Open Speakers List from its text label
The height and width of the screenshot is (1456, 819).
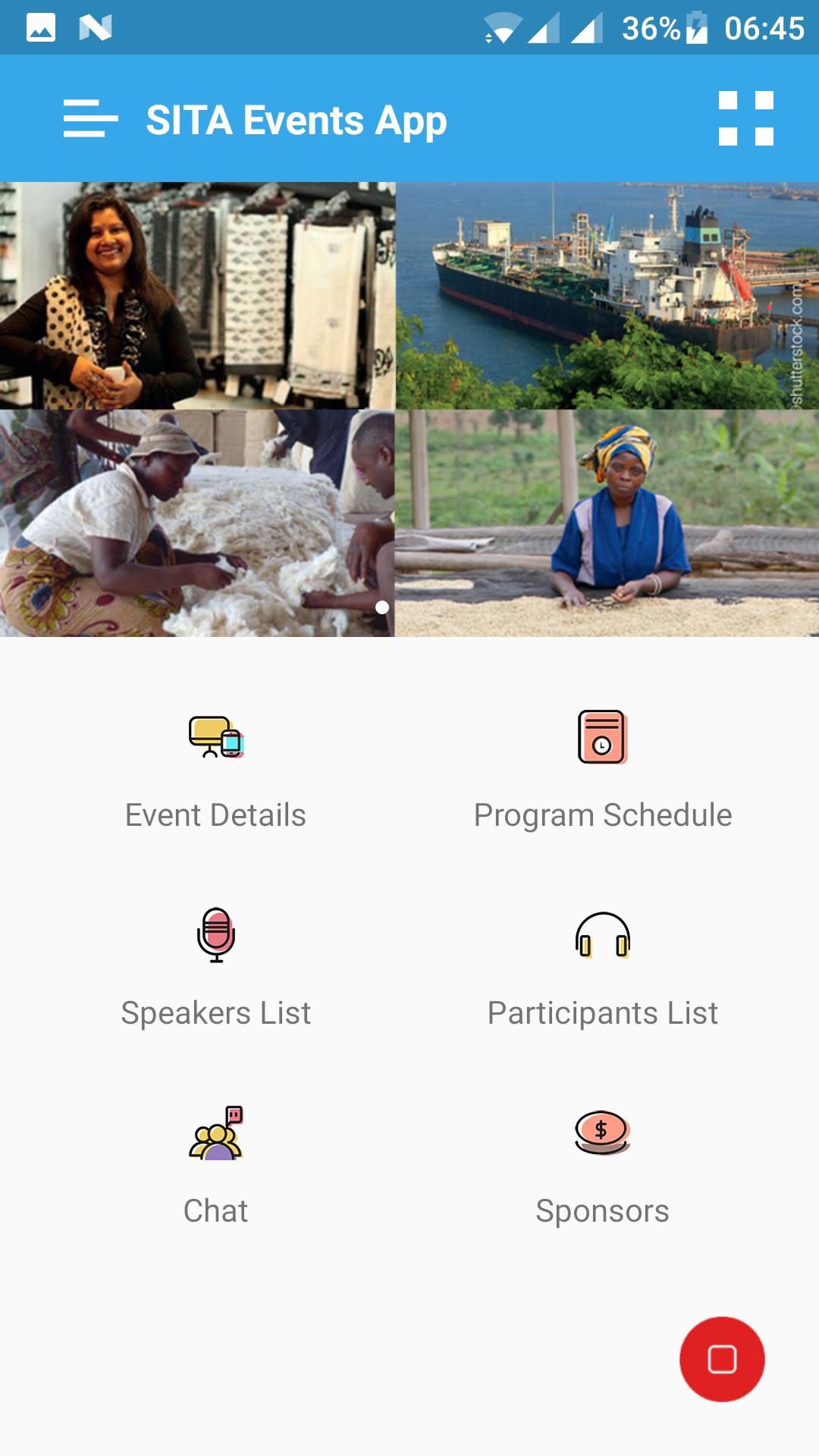click(216, 1012)
